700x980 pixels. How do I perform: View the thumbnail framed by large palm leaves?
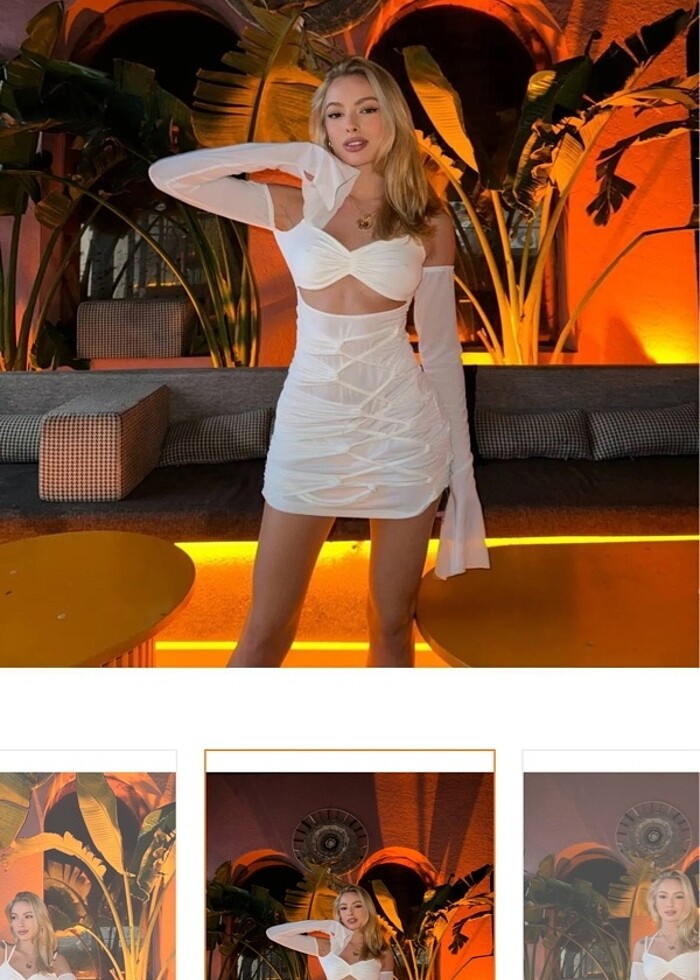[87, 865]
